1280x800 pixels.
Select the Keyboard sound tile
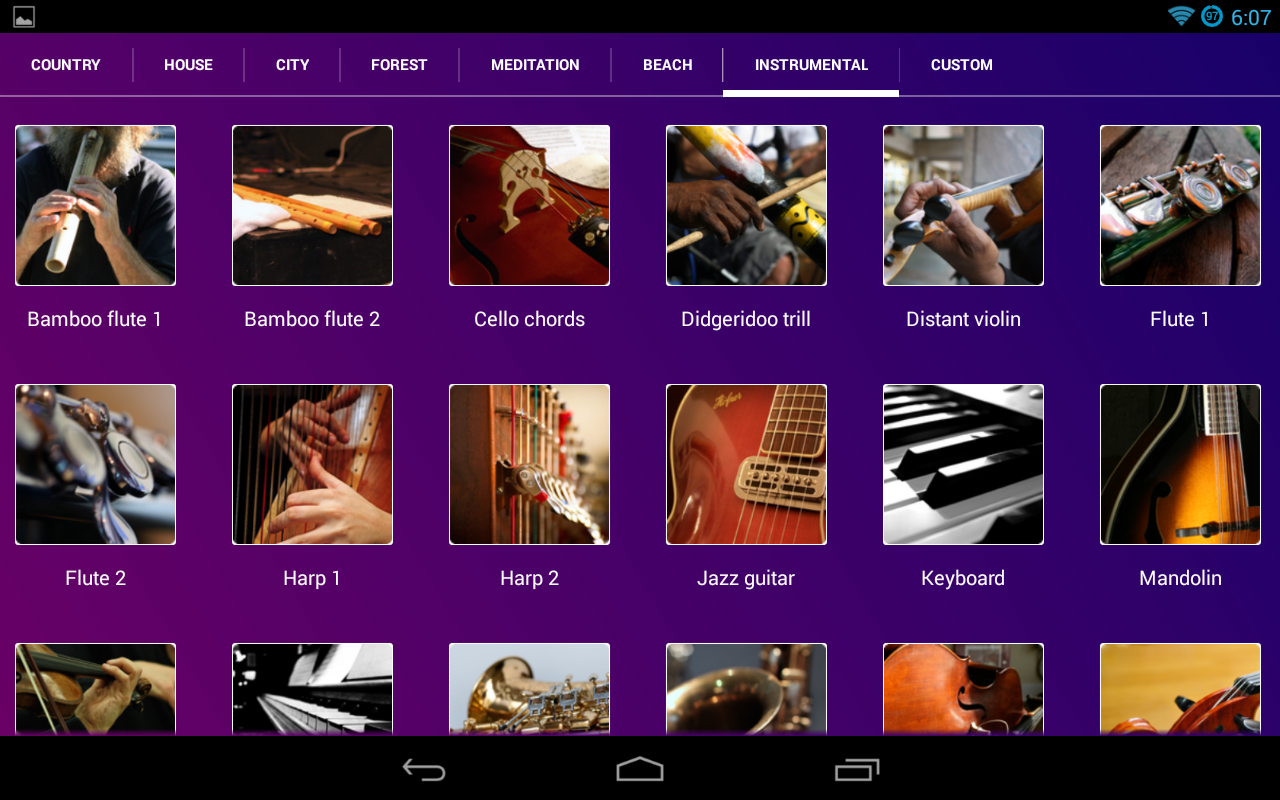pyautogui.click(x=963, y=465)
